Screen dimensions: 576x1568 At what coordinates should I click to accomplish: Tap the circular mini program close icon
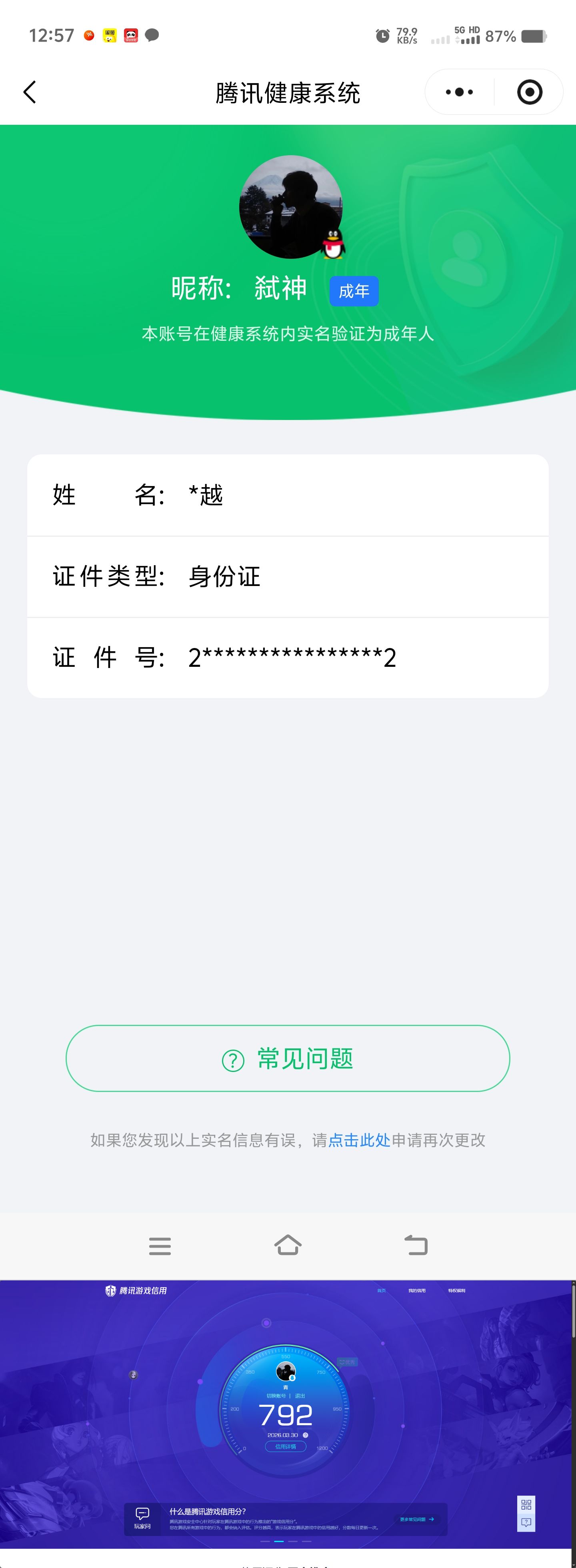[x=529, y=92]
